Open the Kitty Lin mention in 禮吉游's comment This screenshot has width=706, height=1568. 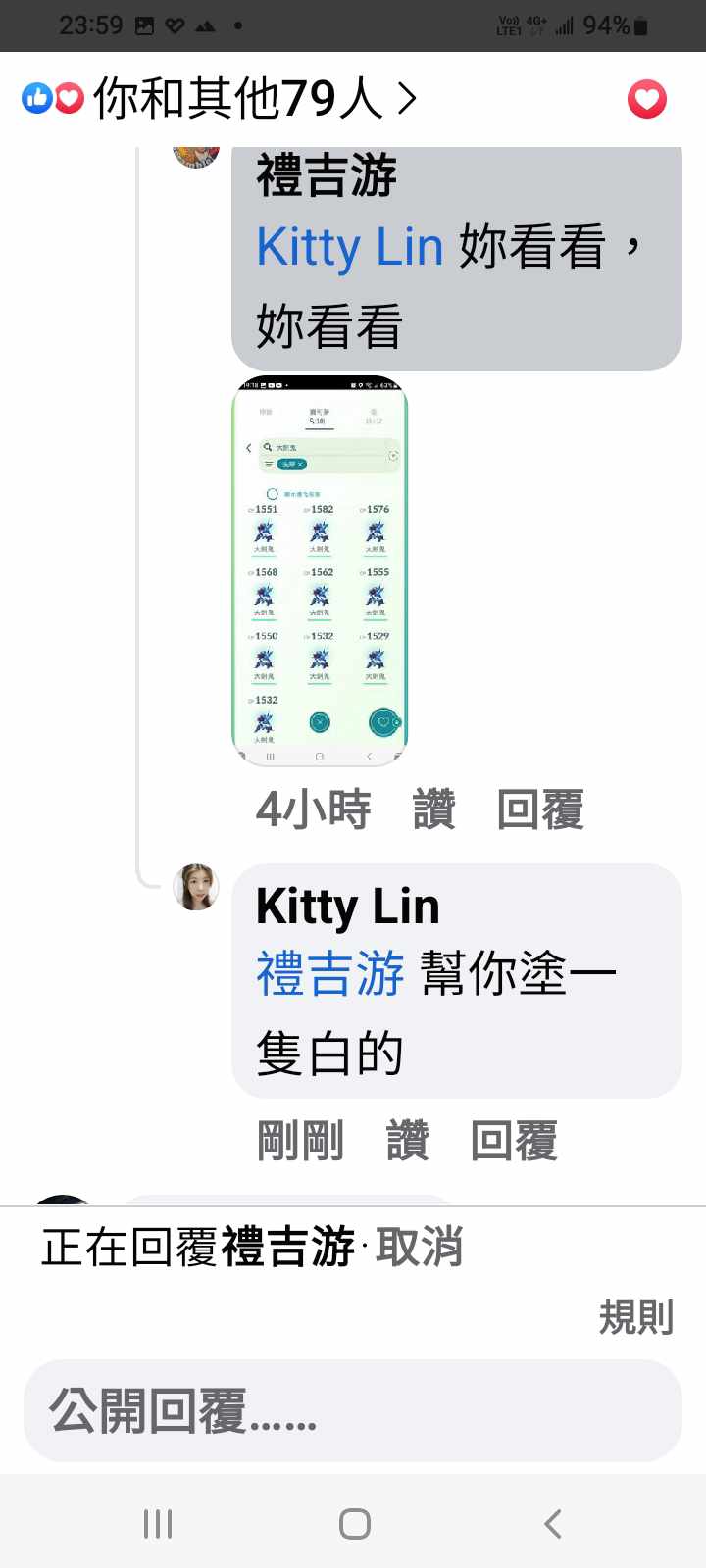pos(350,246)
